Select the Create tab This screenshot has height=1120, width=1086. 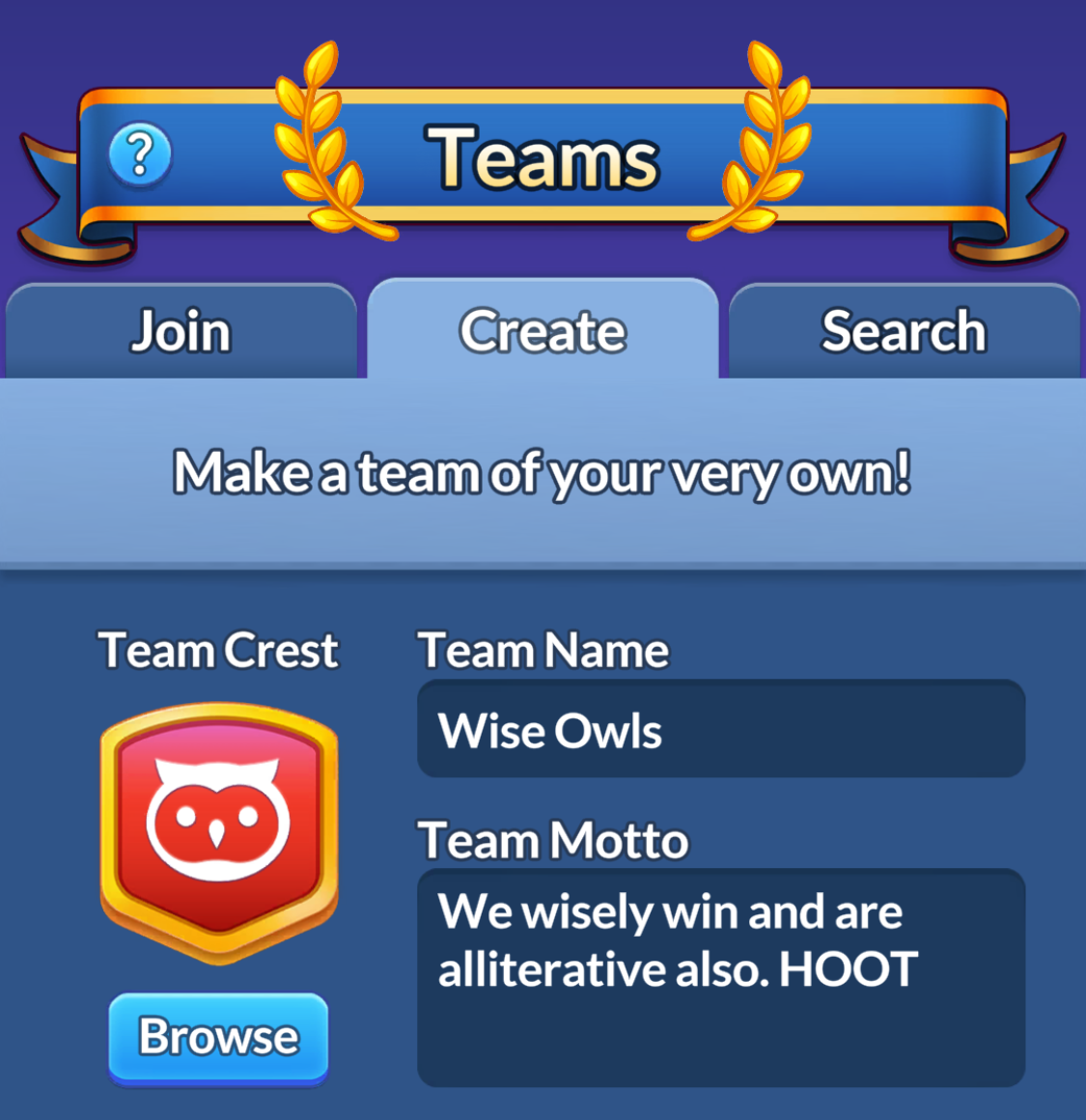(543, 331)
